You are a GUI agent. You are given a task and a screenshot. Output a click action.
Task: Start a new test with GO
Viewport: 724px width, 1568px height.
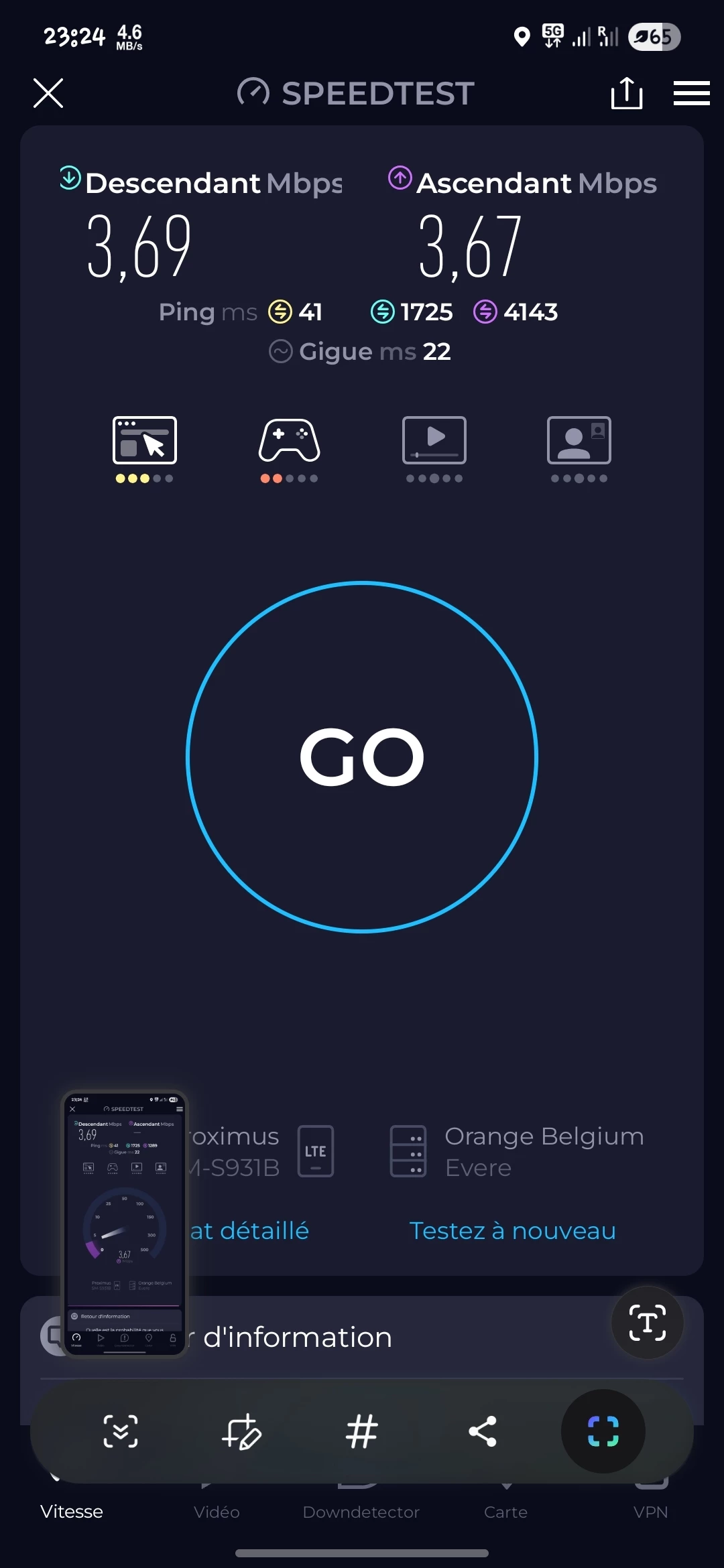pyautogui.click(x=362, y=757)
